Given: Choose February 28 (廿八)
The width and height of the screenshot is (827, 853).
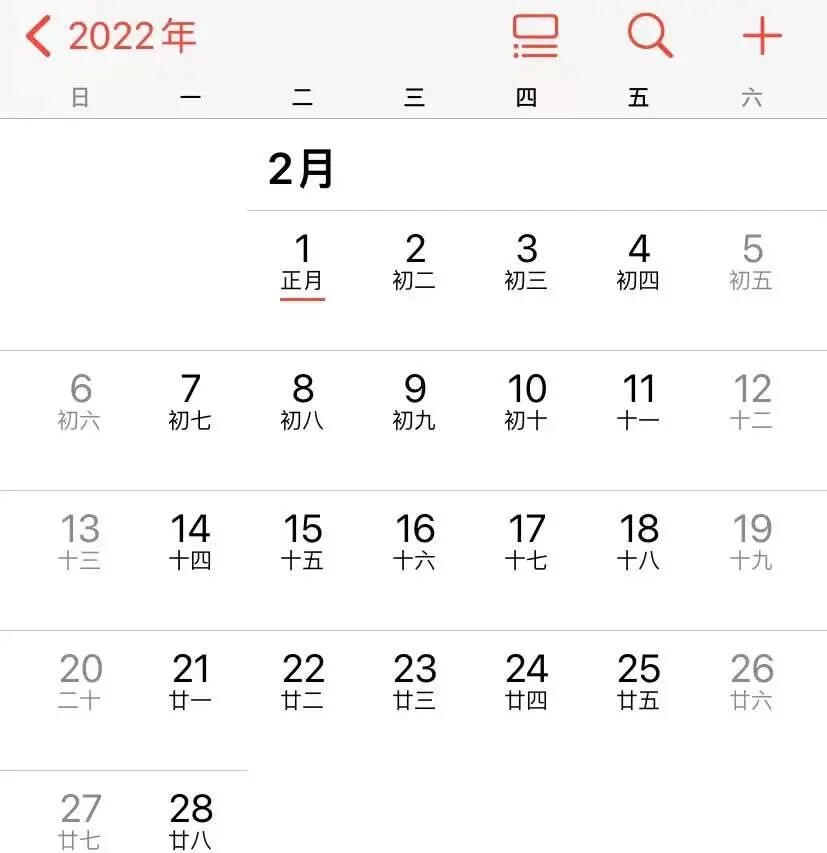Looking at the screenshot, I should point(190,819).
